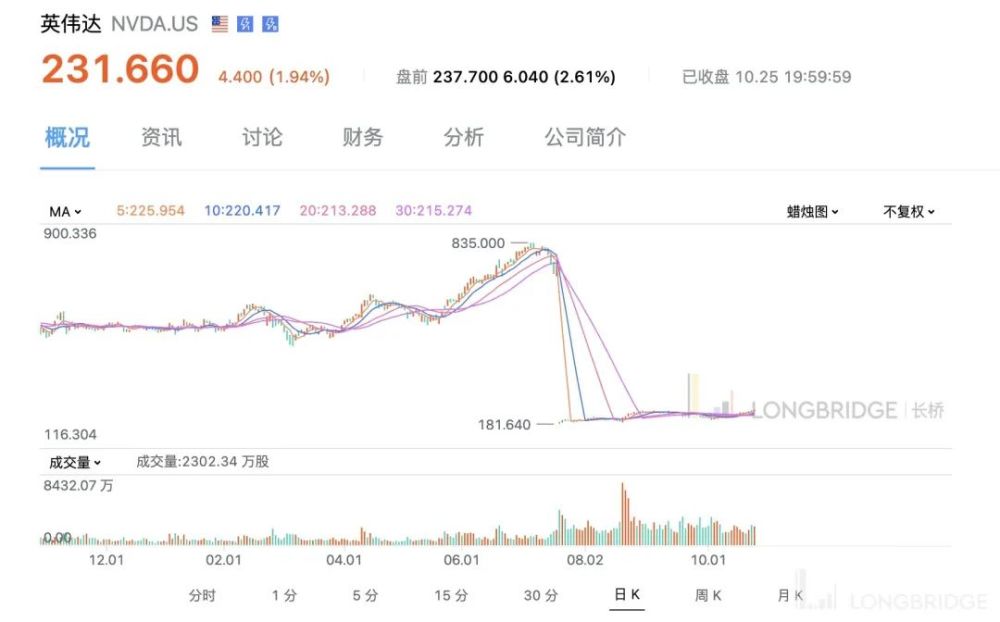This screenshot has width=1000, height=622.
Task: Expand the MA indicator dropdown
Action: (x=65, y=211)
